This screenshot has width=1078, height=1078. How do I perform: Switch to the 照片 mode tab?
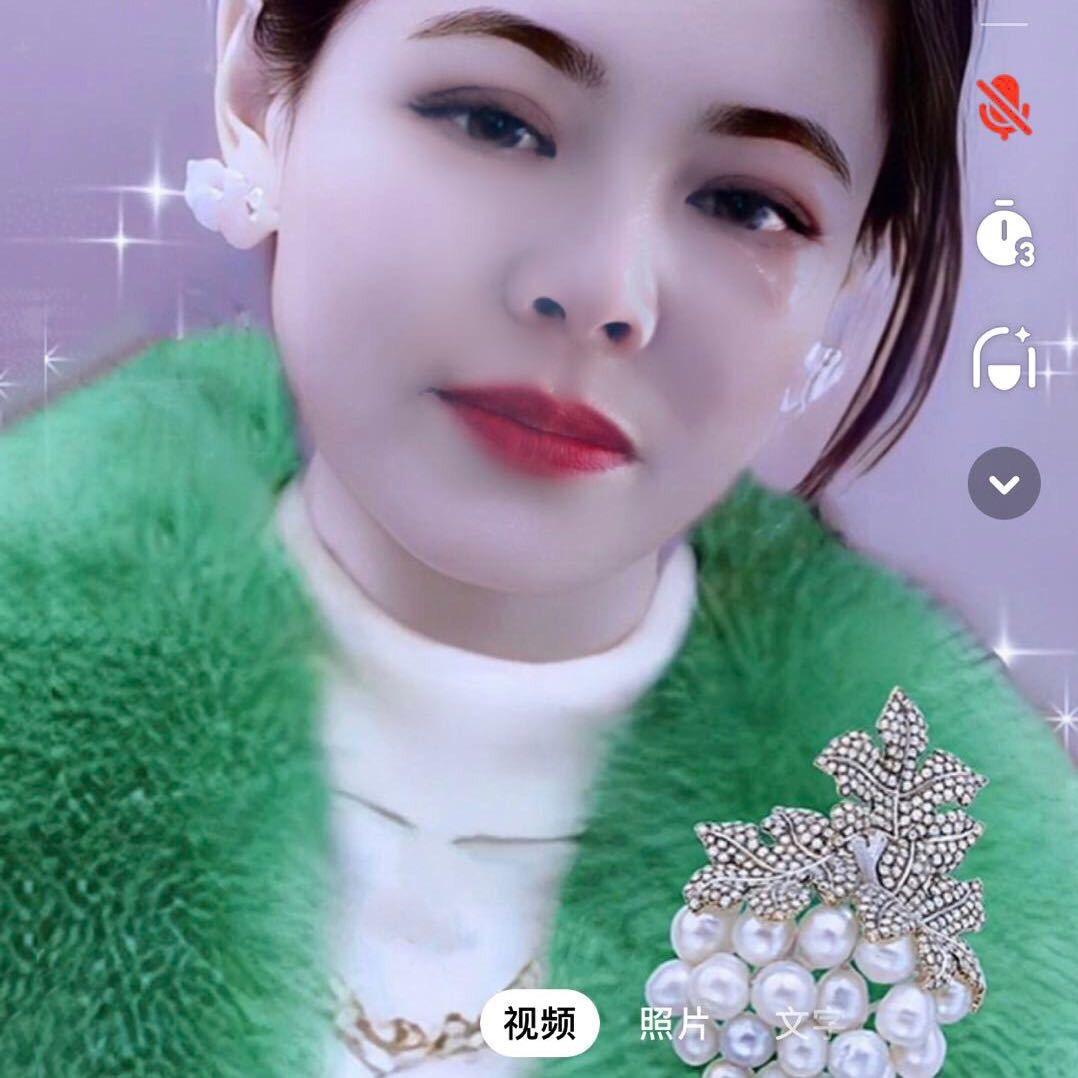[674, 1024]
